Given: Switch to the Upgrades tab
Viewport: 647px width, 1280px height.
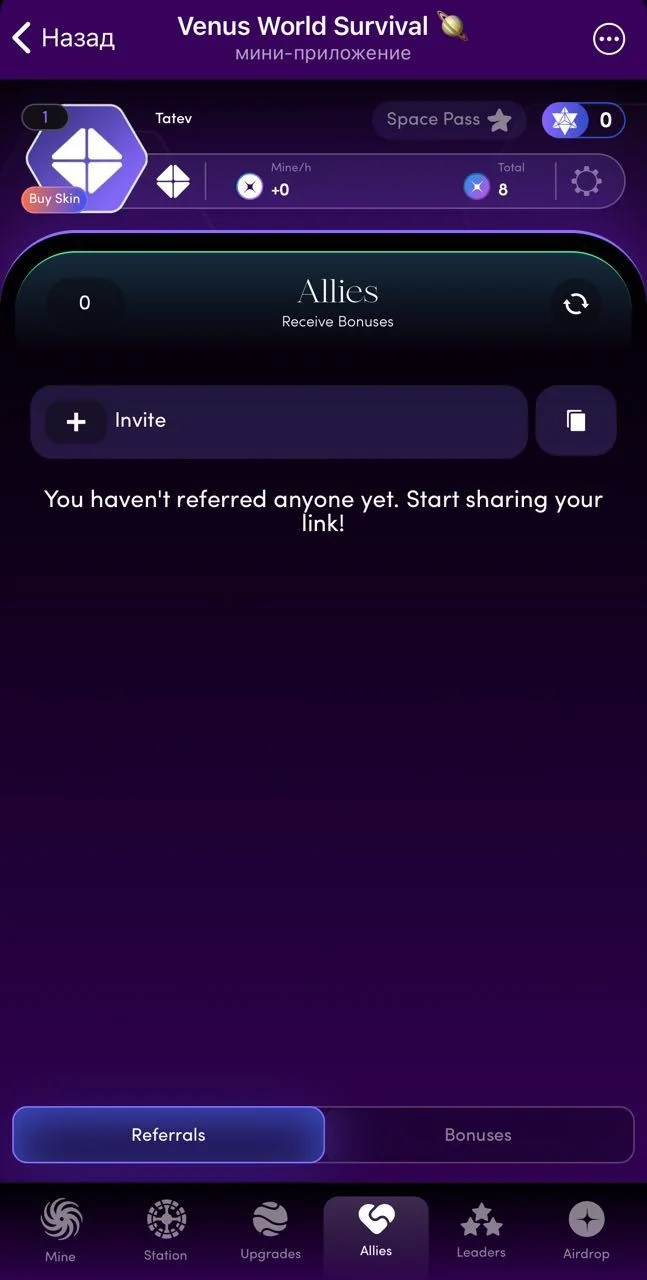Looking at the screenshot, I should tap(271, 1231).
